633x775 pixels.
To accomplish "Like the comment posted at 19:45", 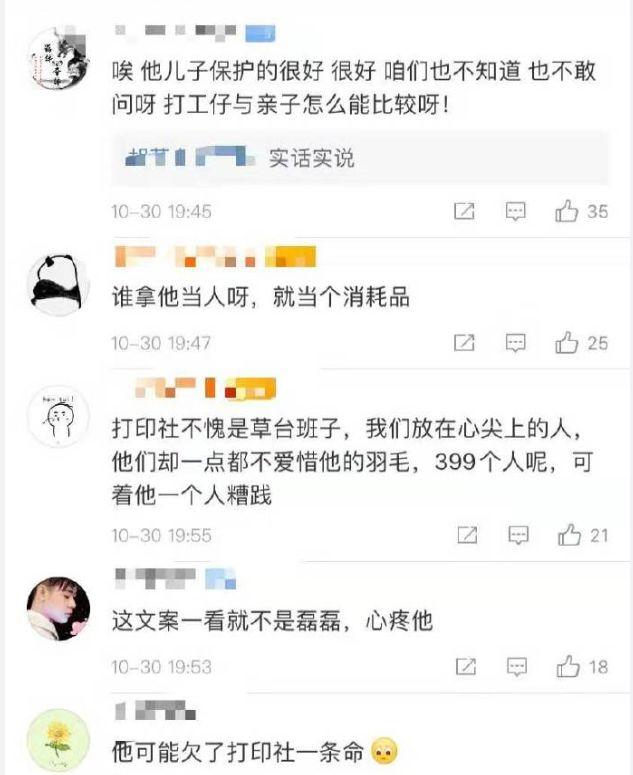I will pos(568,211).
